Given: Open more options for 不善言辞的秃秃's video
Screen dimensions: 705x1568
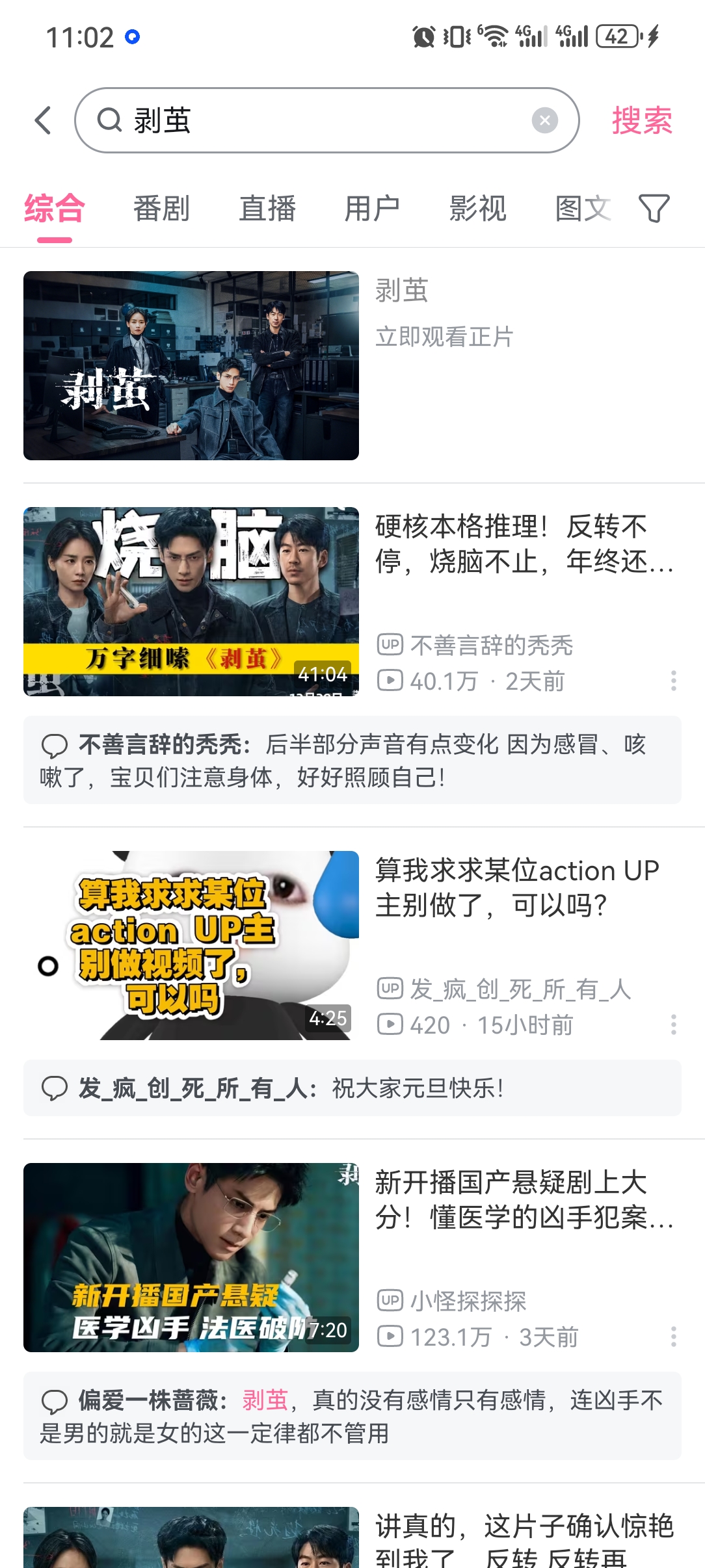Looking at the screenshot, I should [674, 681].
